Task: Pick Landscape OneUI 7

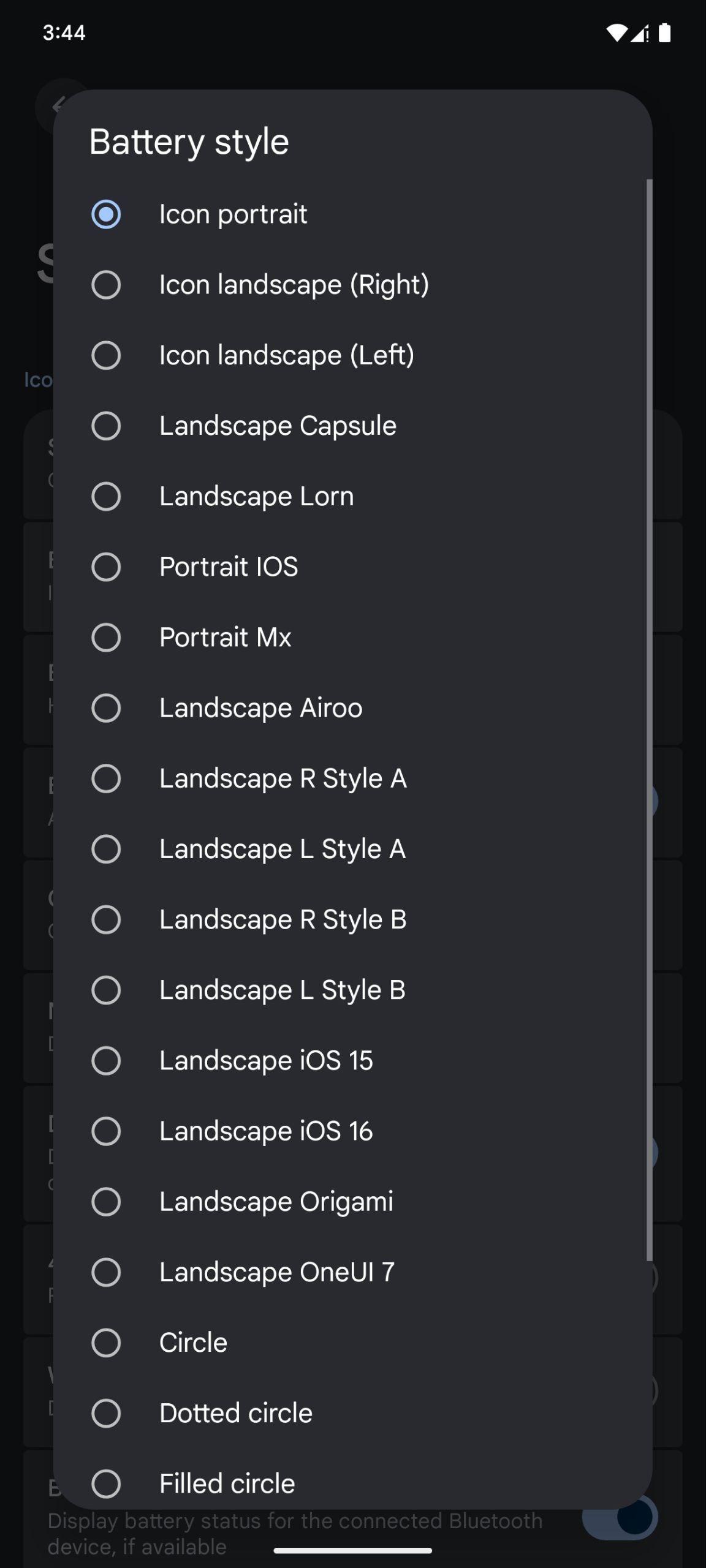Action: pos(352,1272)
